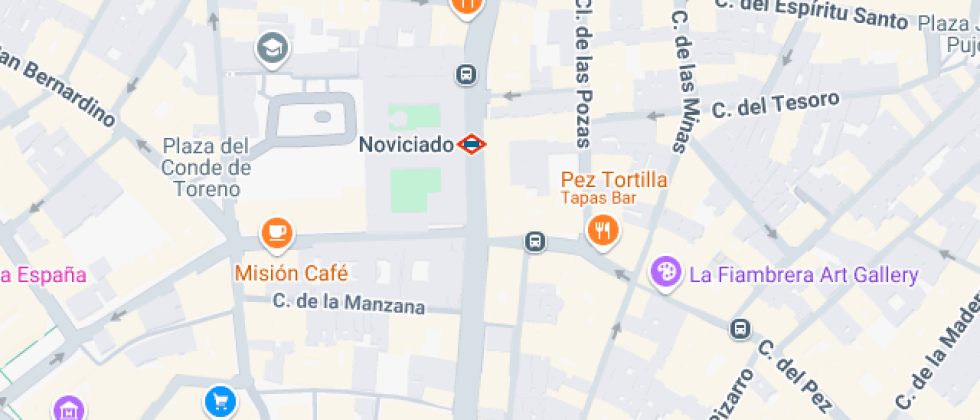
Task: Open the bus stop above Noviciado station
Action: [466, 74]
